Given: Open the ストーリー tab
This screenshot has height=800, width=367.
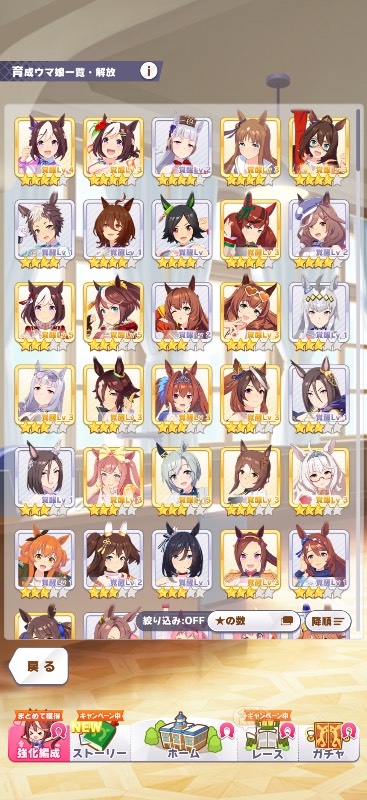Looking at the screenshot, I should click(x=99, y=738).
